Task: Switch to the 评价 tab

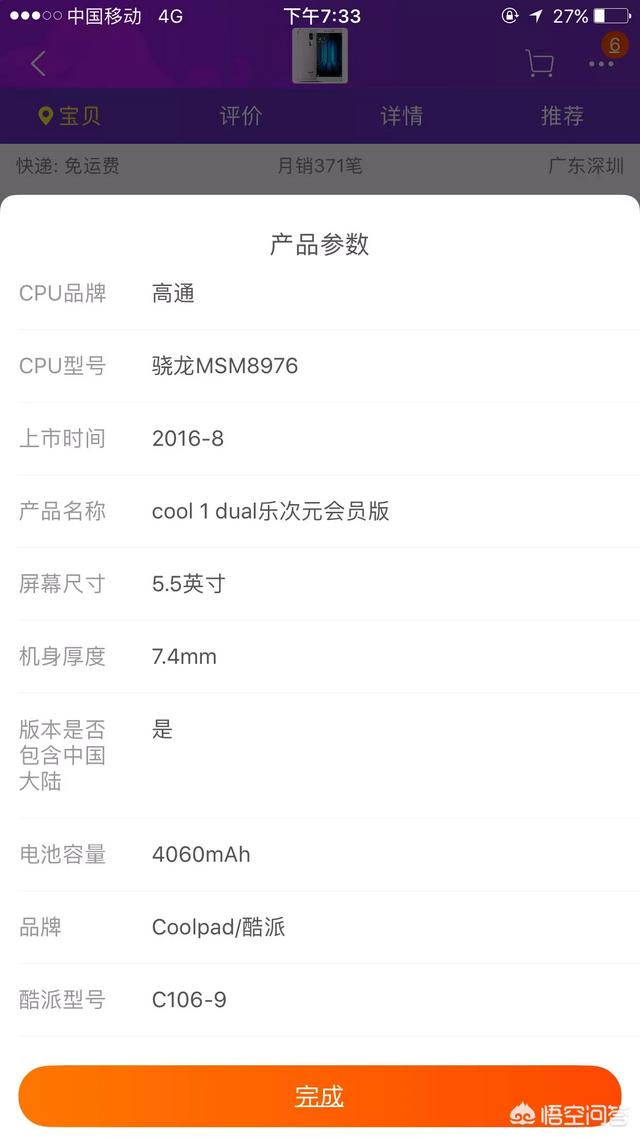Action: 240,116
